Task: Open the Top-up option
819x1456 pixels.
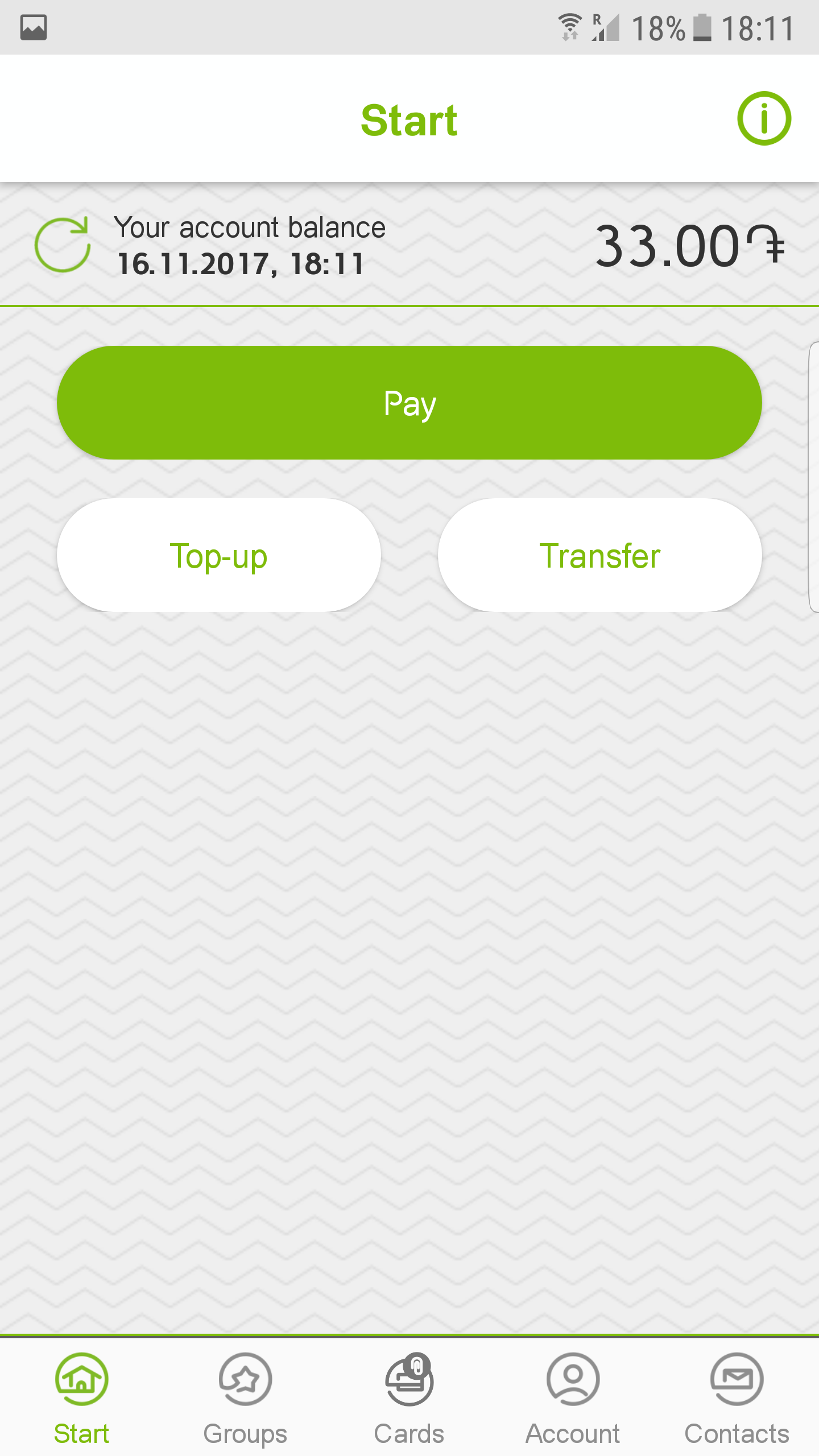Action: click(x=218, y=555)
